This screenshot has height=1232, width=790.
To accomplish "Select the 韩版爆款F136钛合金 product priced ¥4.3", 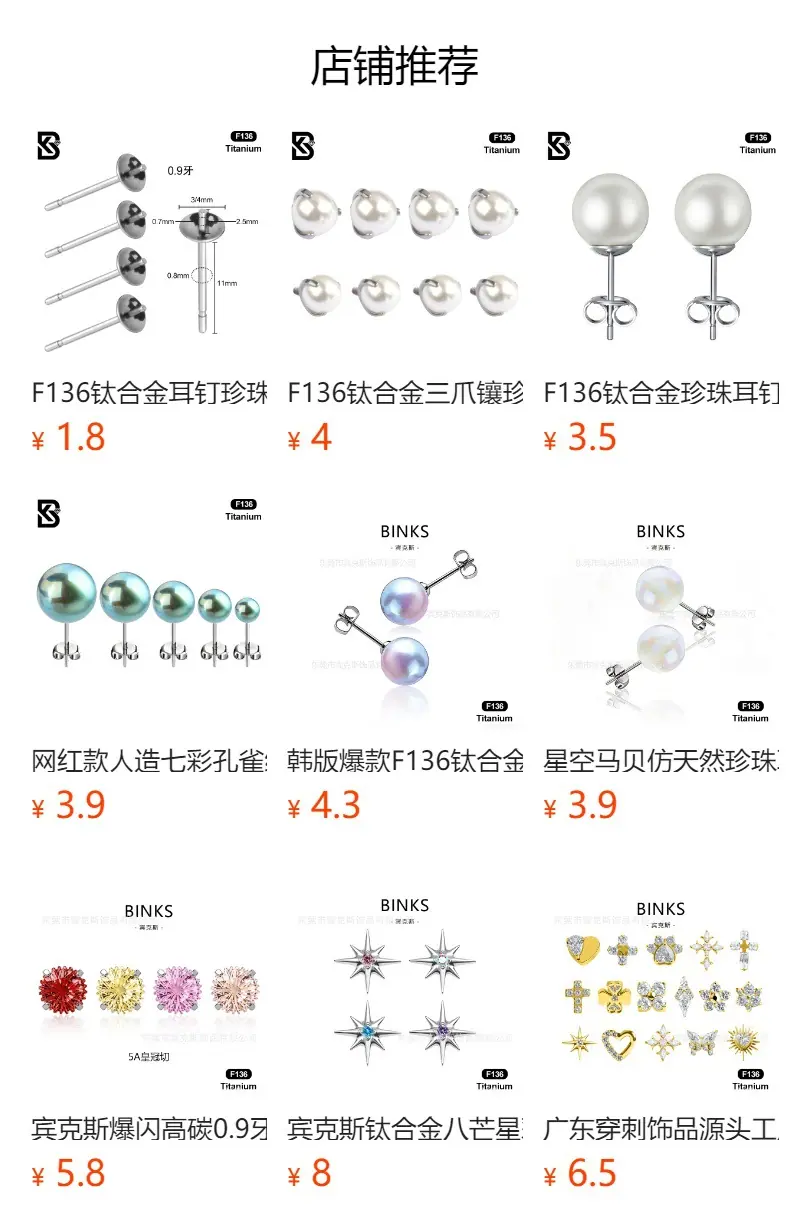I will 405,658.
